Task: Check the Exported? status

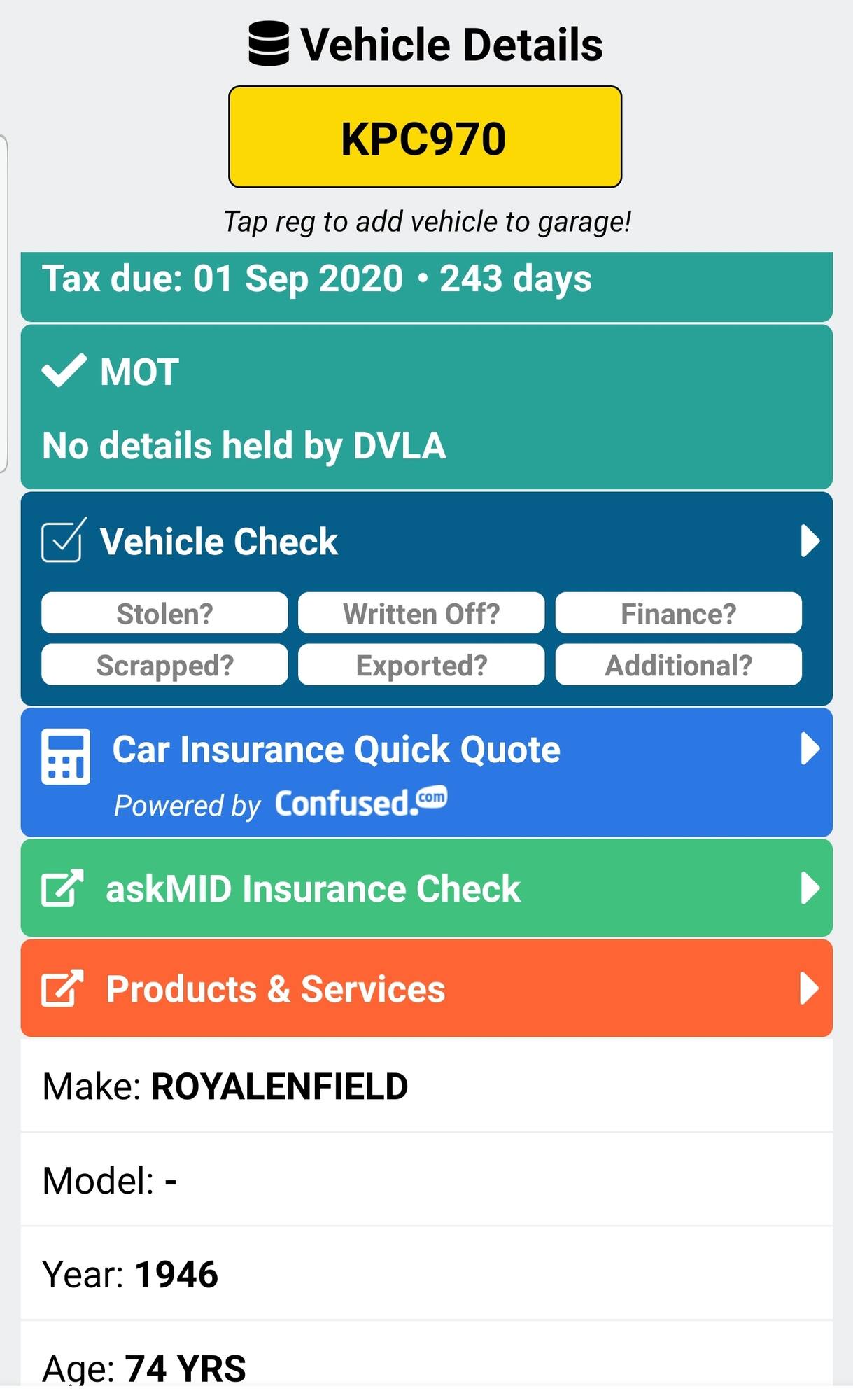Action: pos(421,665)
